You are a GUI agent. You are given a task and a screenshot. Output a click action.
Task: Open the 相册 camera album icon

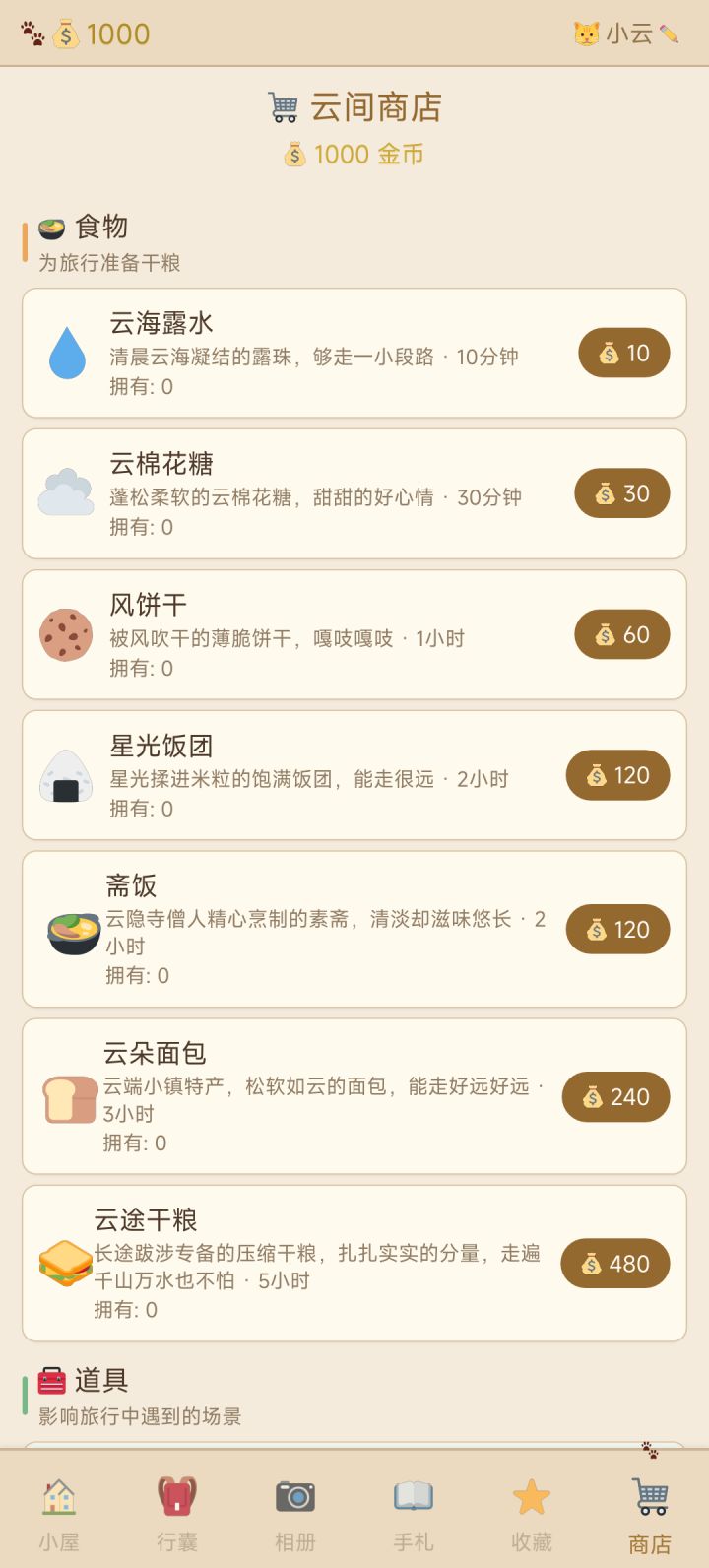click(294, 1496)
